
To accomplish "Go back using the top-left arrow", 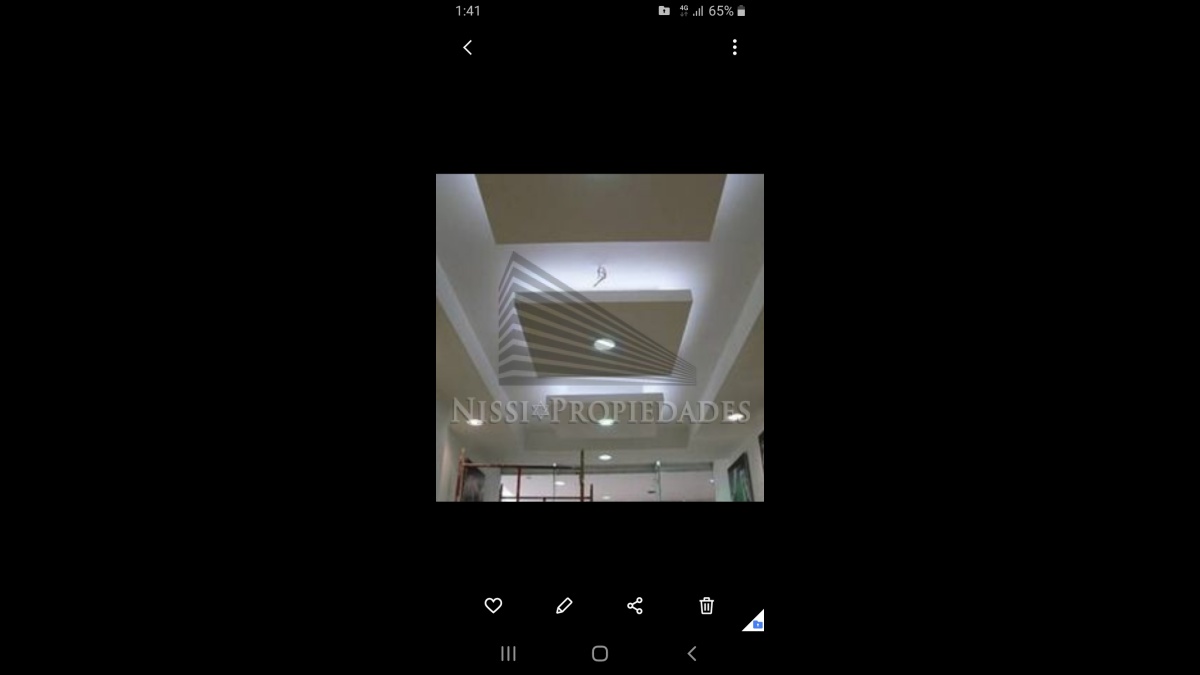I will coord(467,47).
